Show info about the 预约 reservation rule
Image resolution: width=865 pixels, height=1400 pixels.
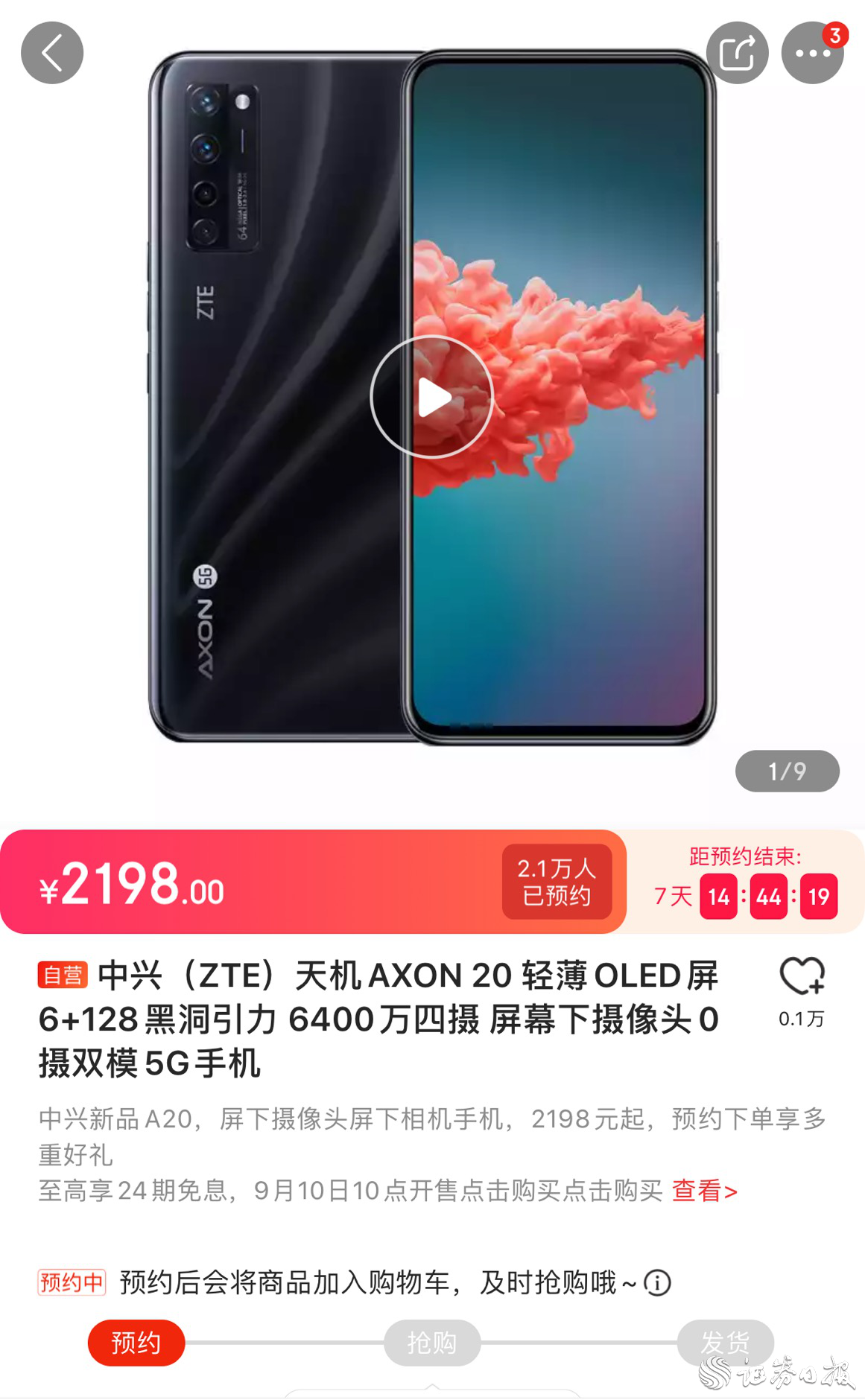657,1283
